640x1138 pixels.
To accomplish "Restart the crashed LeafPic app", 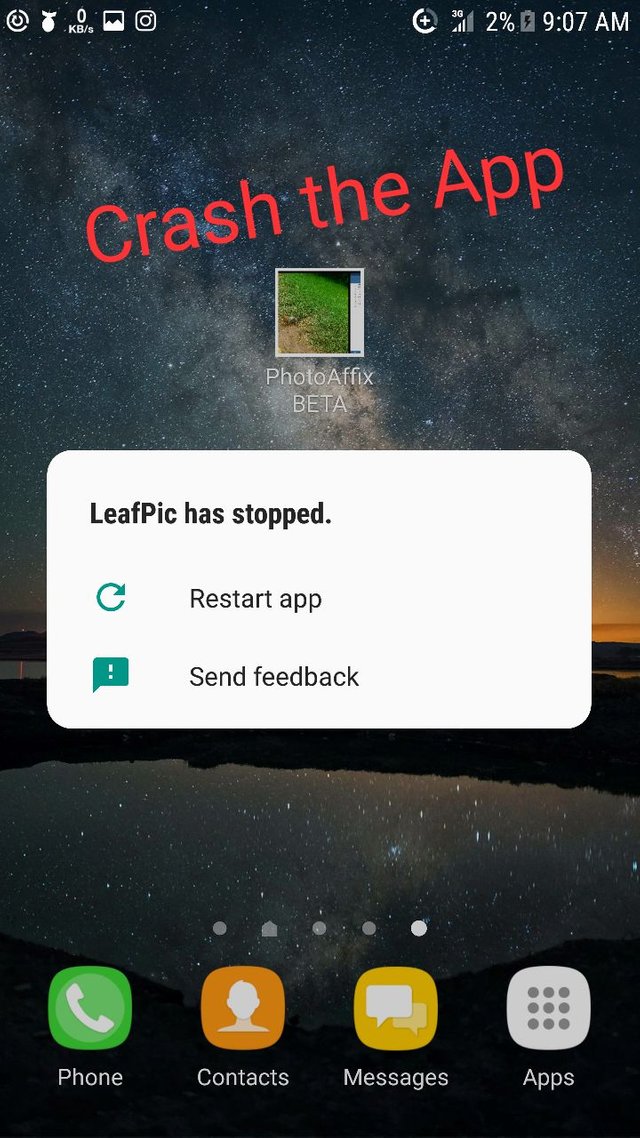I will [255, 599].
